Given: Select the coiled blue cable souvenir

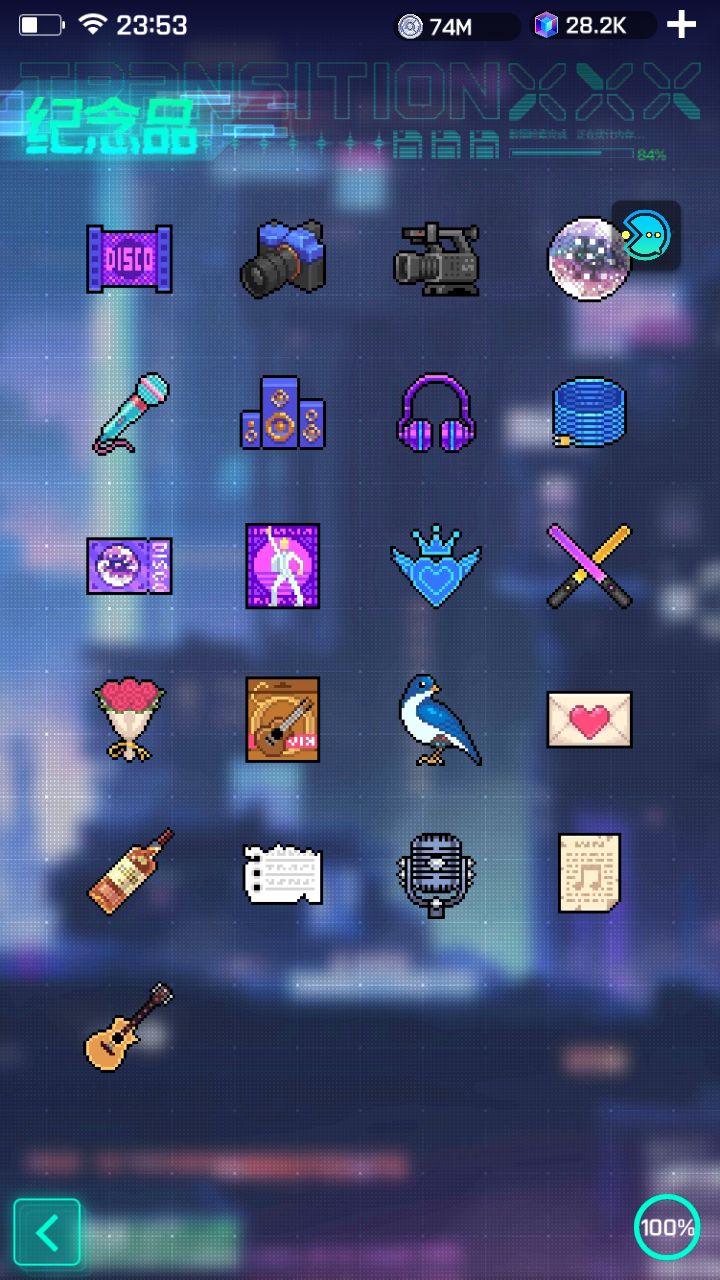Looking at the screenshot, I should (x=589, y=413).
